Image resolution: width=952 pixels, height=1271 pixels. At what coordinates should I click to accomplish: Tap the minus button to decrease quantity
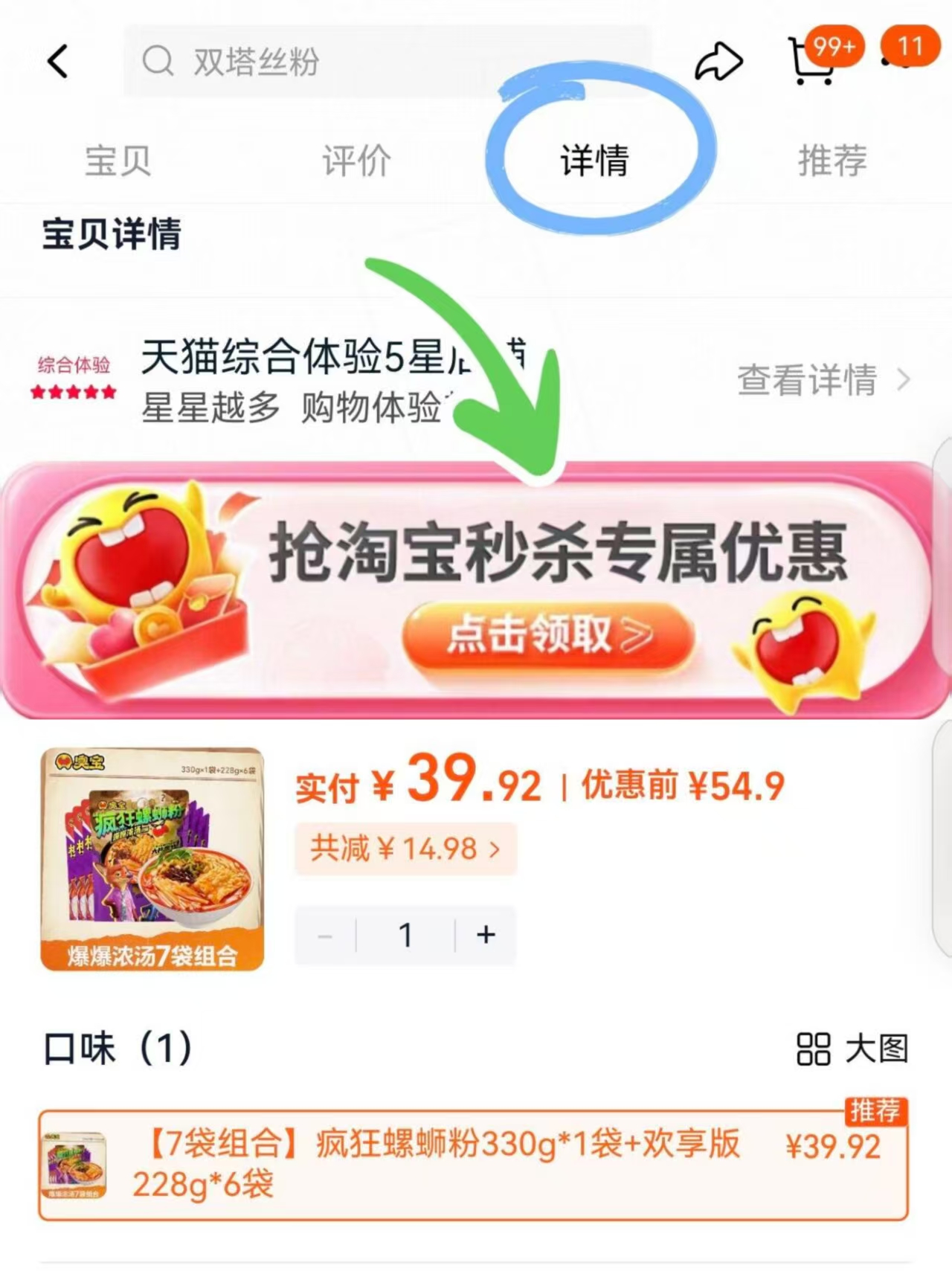pyautogui.click(x=325, y=935)
